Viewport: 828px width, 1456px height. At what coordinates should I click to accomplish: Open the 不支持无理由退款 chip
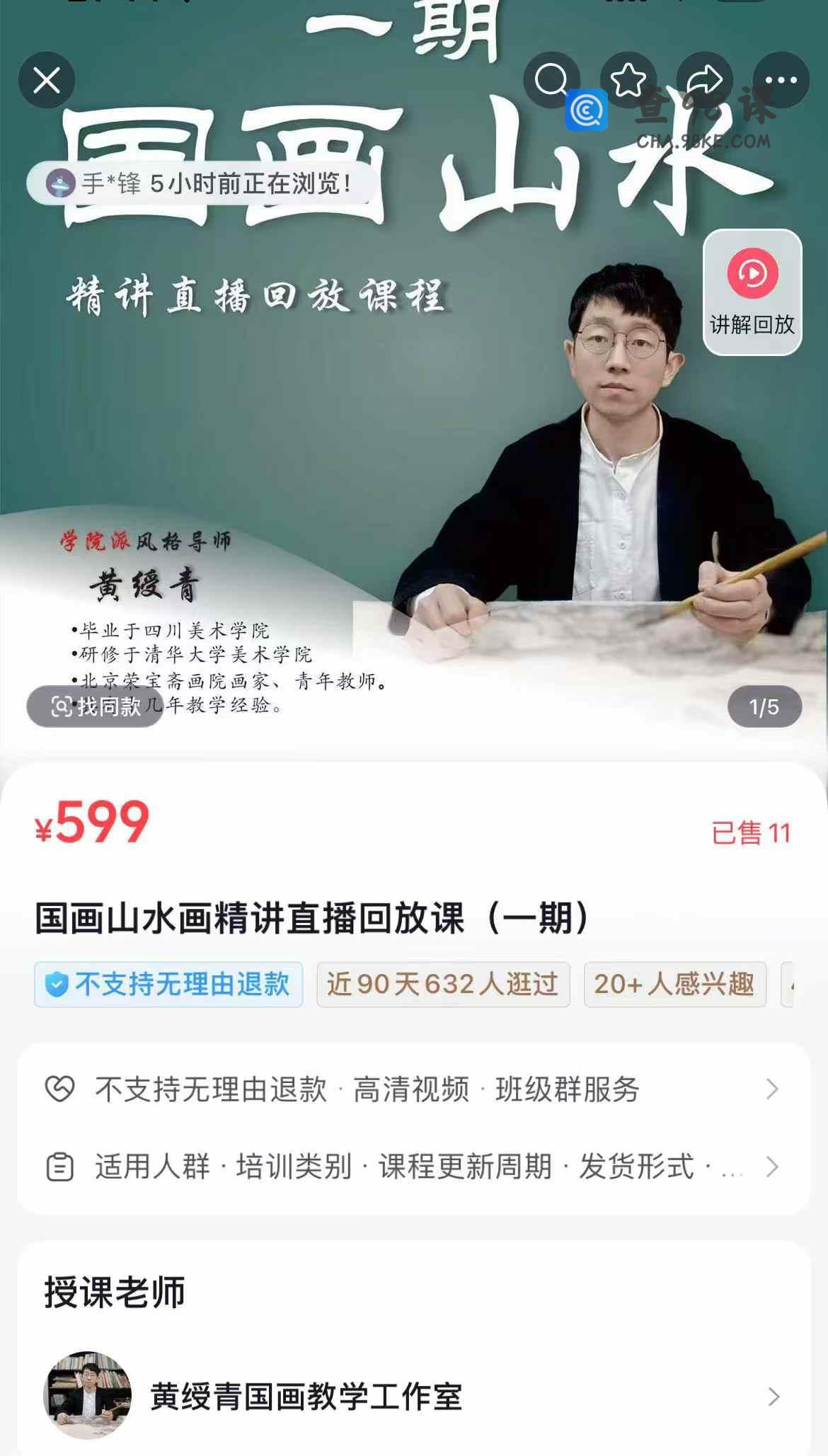[168, 984]
